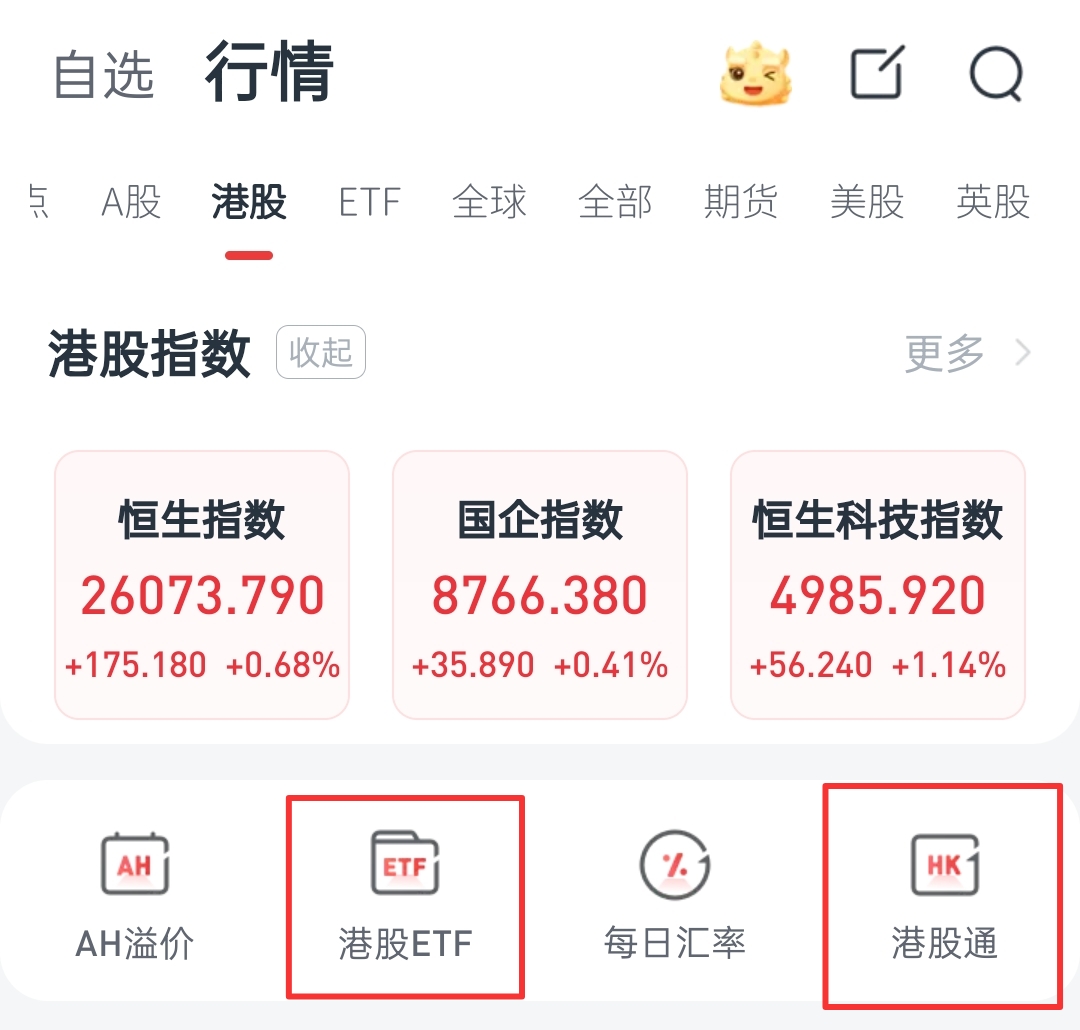The width and height of the screenshot is (1080, 1030).
Task: Open the AH溢价 shortcut
Action: [135, 896]
